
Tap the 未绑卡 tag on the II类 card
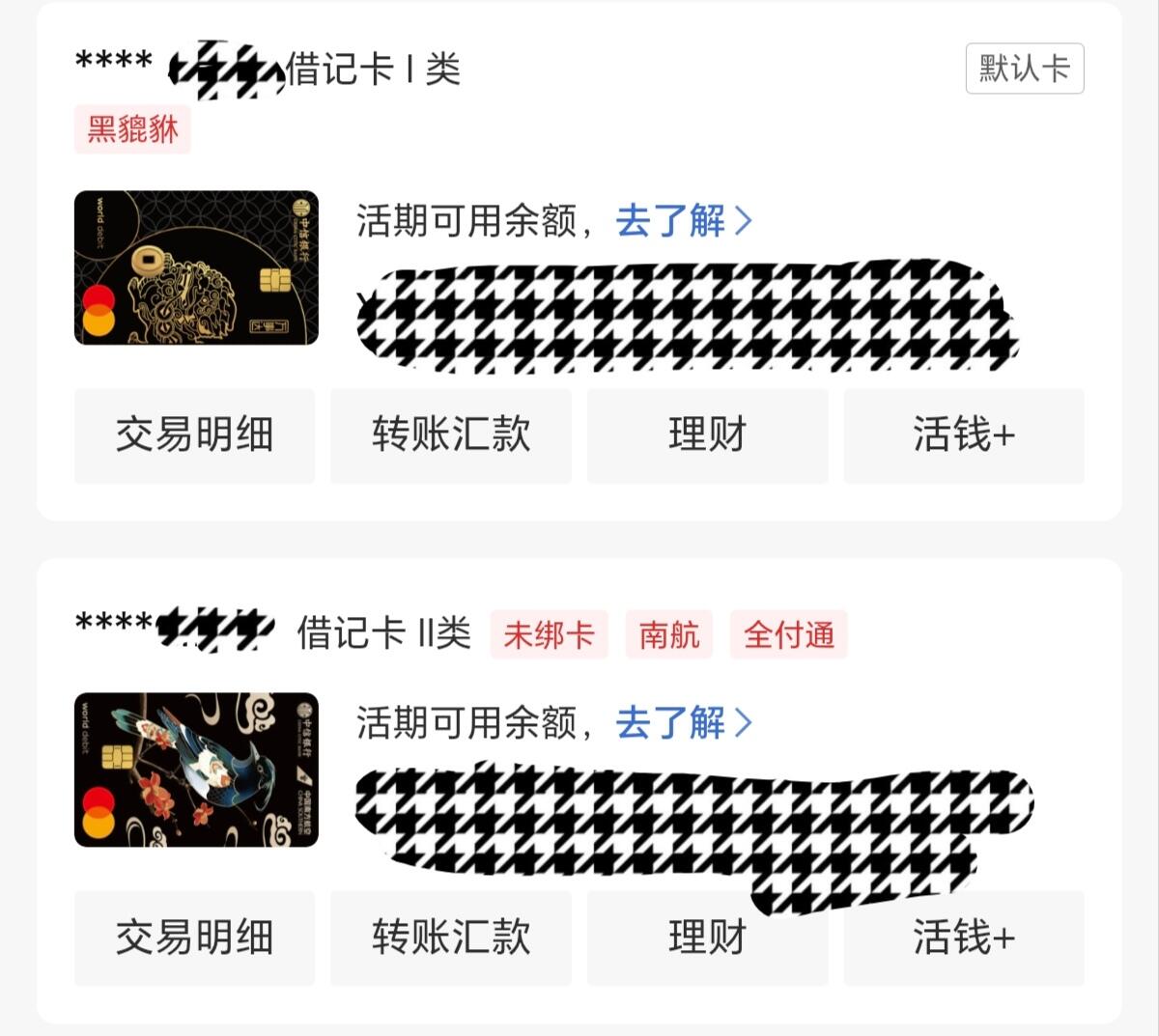pyautogui.click(x=549, y=634)
